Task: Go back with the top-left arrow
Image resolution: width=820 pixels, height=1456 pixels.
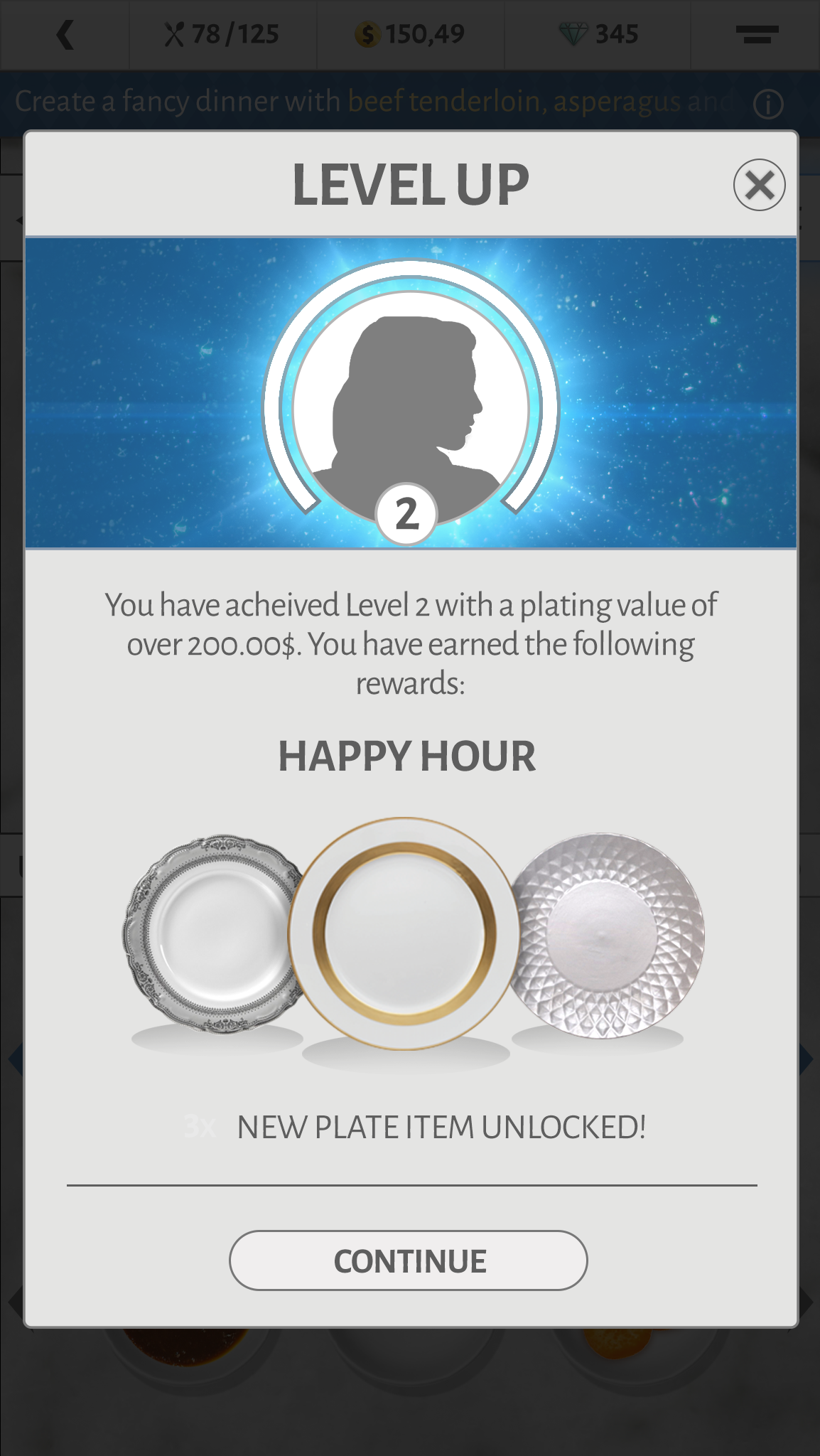Action: [x=65, y=35]
